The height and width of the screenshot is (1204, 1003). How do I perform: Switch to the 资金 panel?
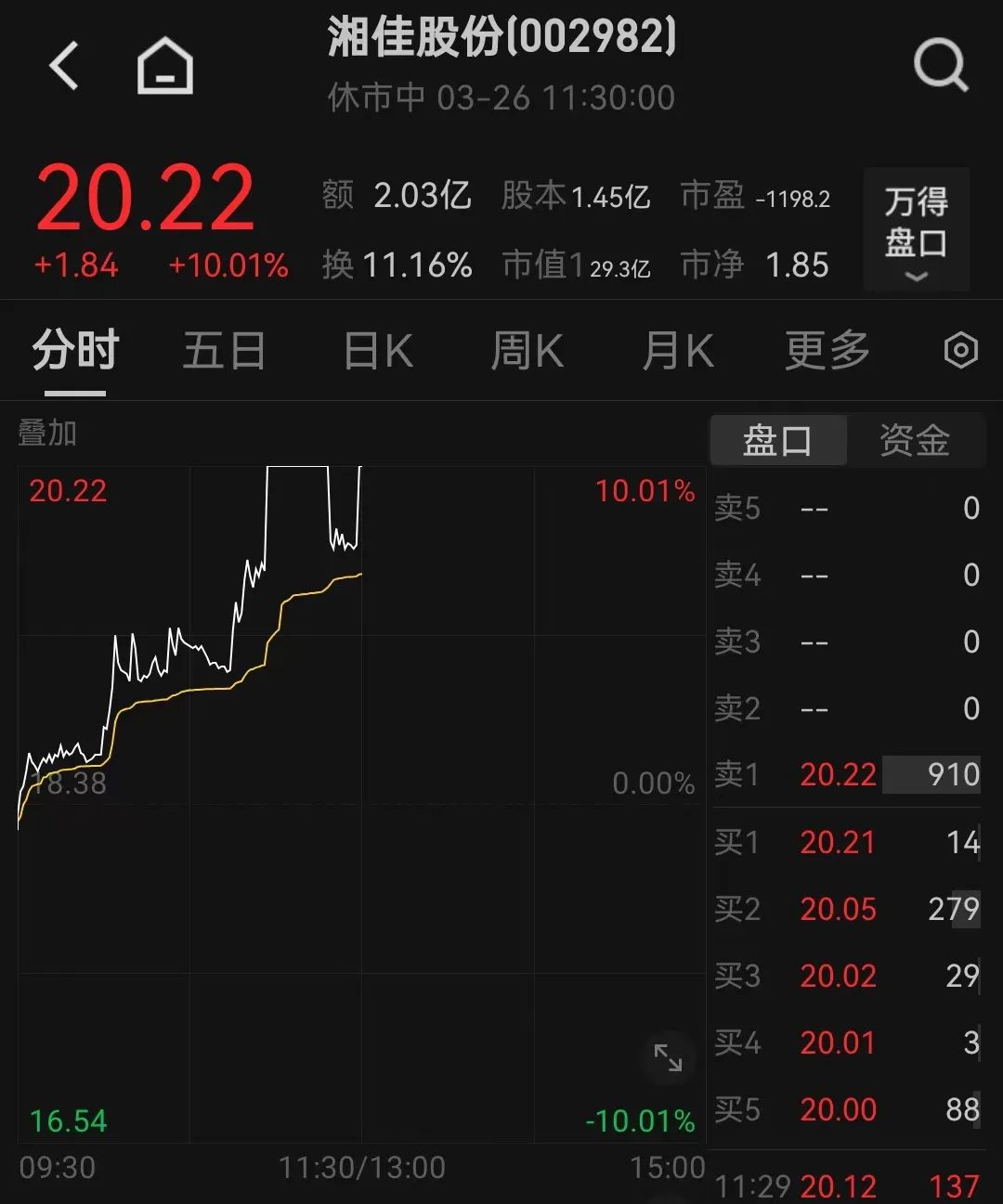915,440
